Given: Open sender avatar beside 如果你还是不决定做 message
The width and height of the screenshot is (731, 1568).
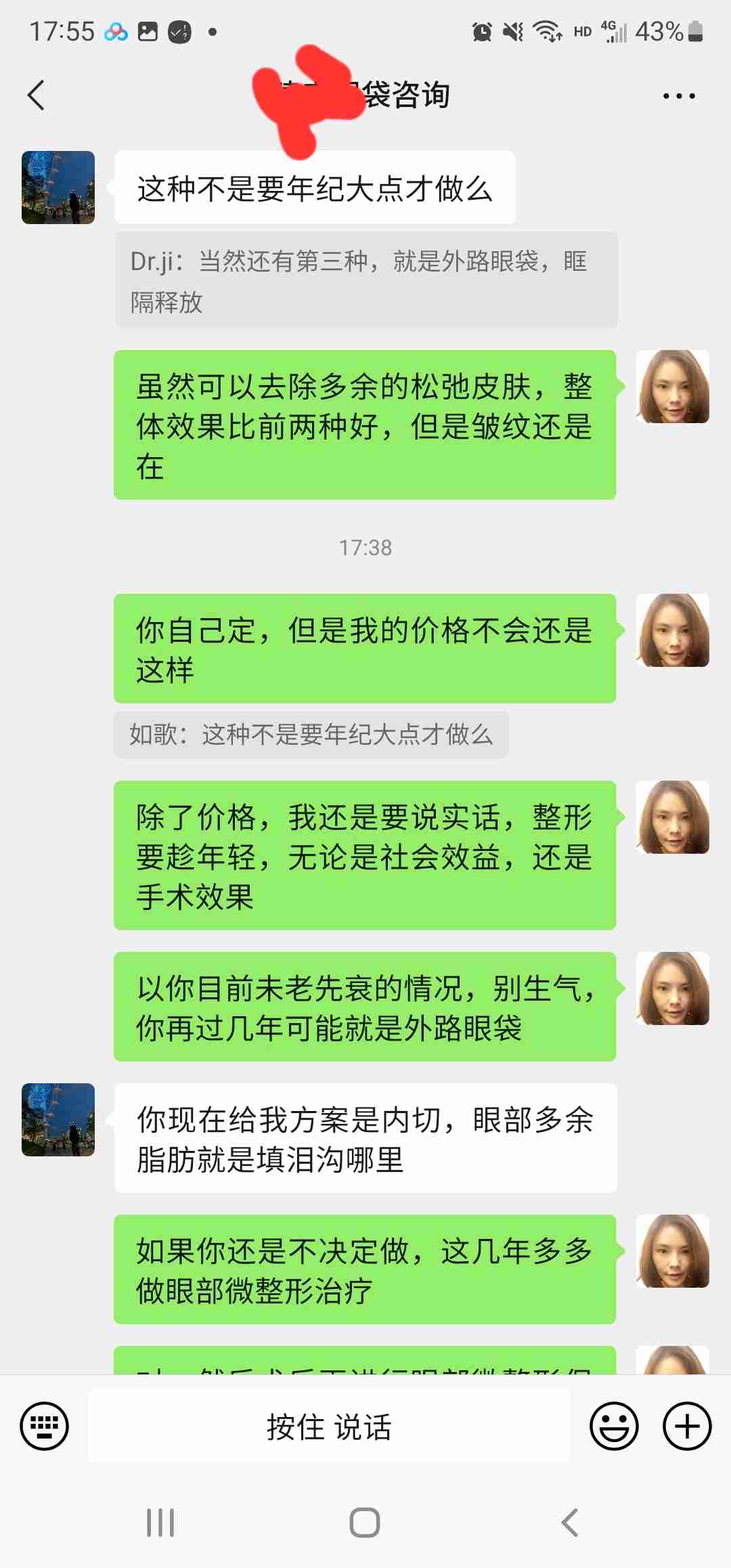Looking at the screenshot, I should click(x=672, y=1250).
